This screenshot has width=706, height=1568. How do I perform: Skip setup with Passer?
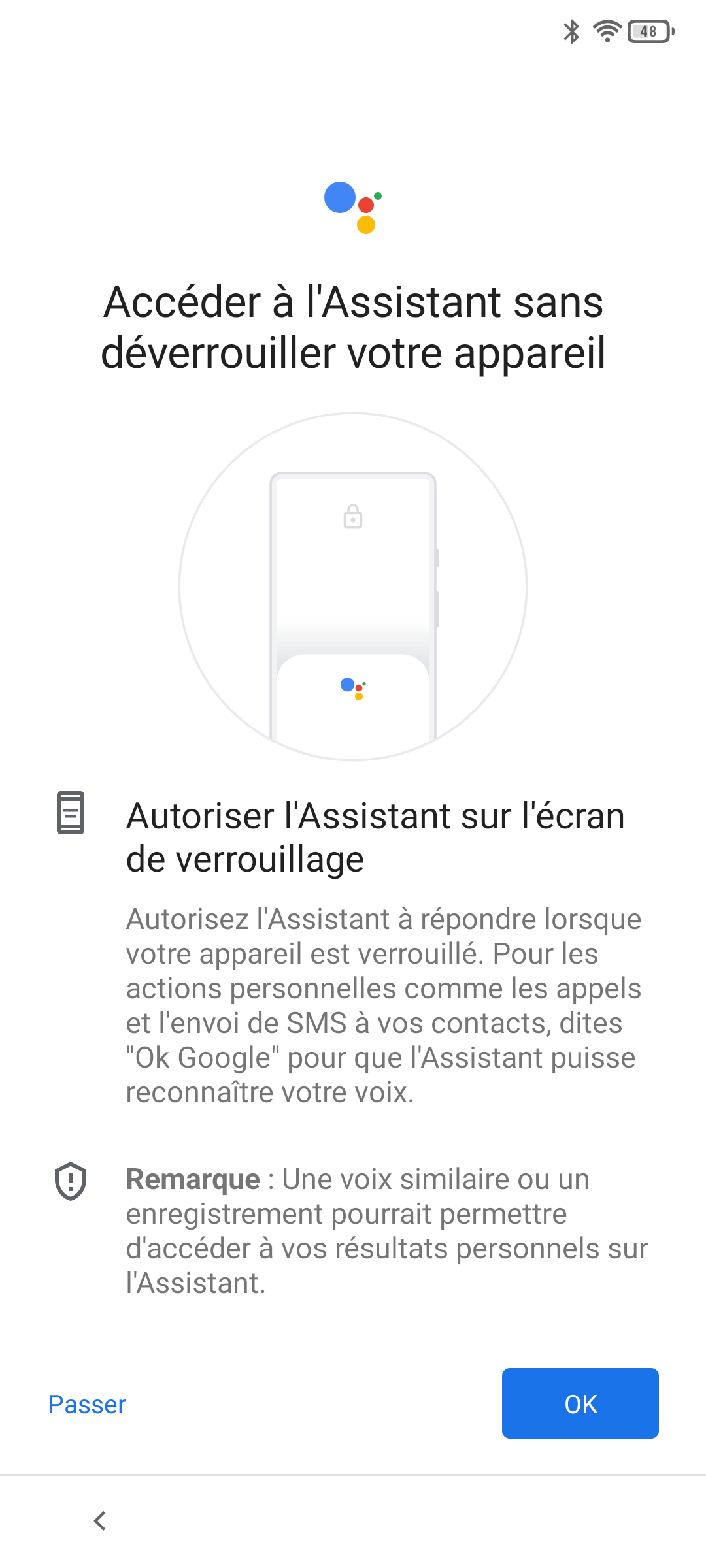[87, 1404]
